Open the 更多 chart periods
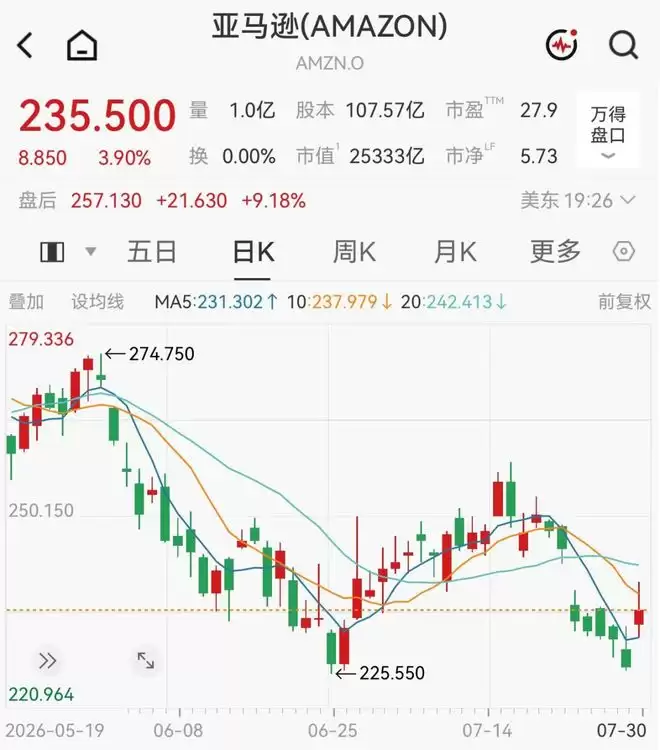 pos(555,252)
